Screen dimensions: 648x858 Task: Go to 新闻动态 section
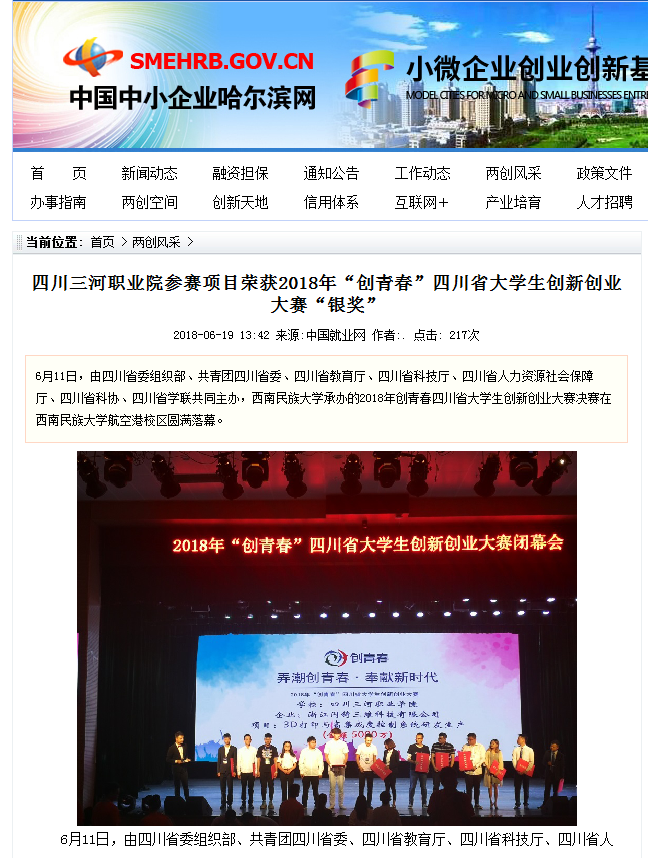(149, 173)
